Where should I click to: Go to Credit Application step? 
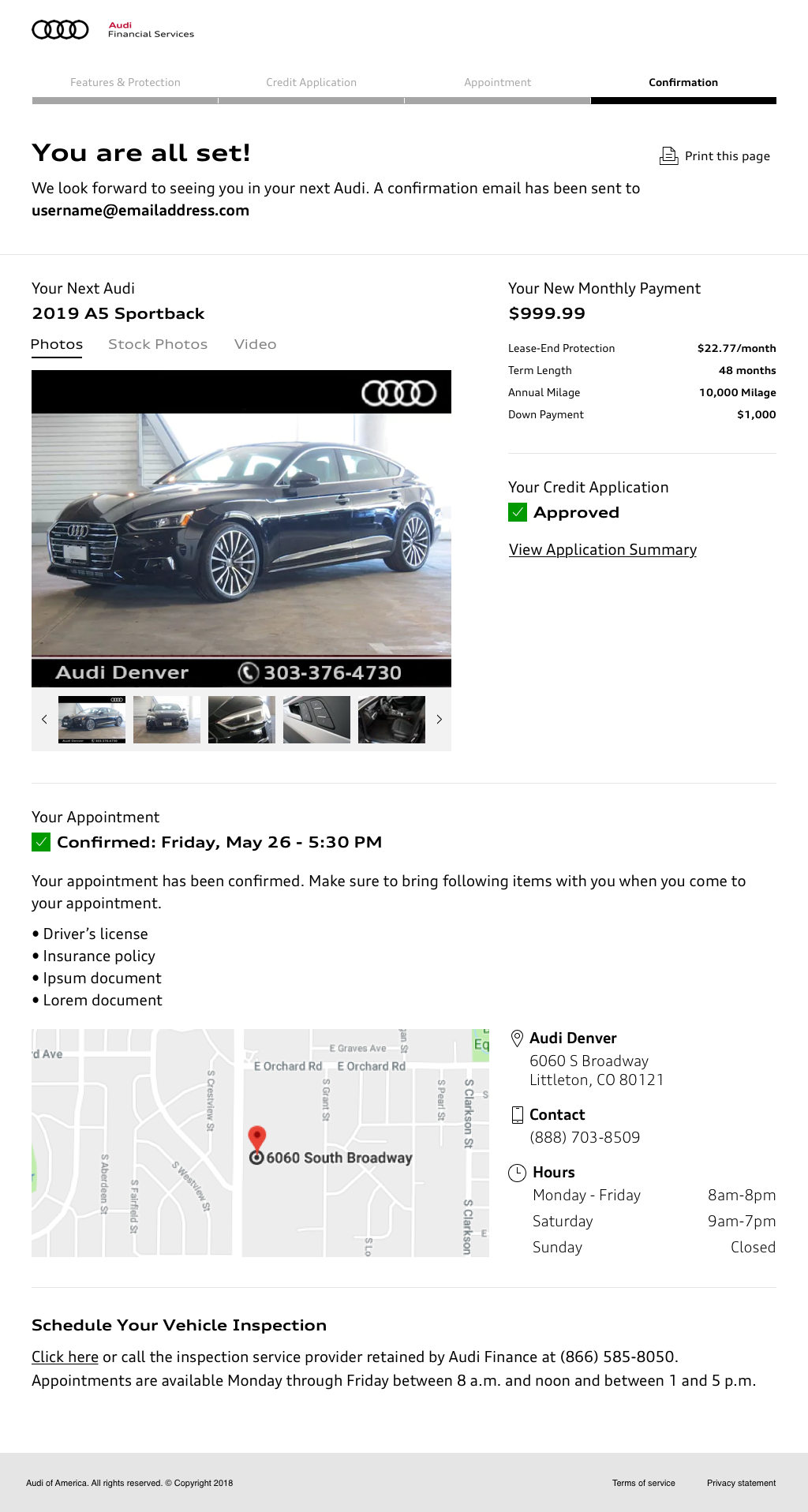pyautogui.click(x=311, y=83)
